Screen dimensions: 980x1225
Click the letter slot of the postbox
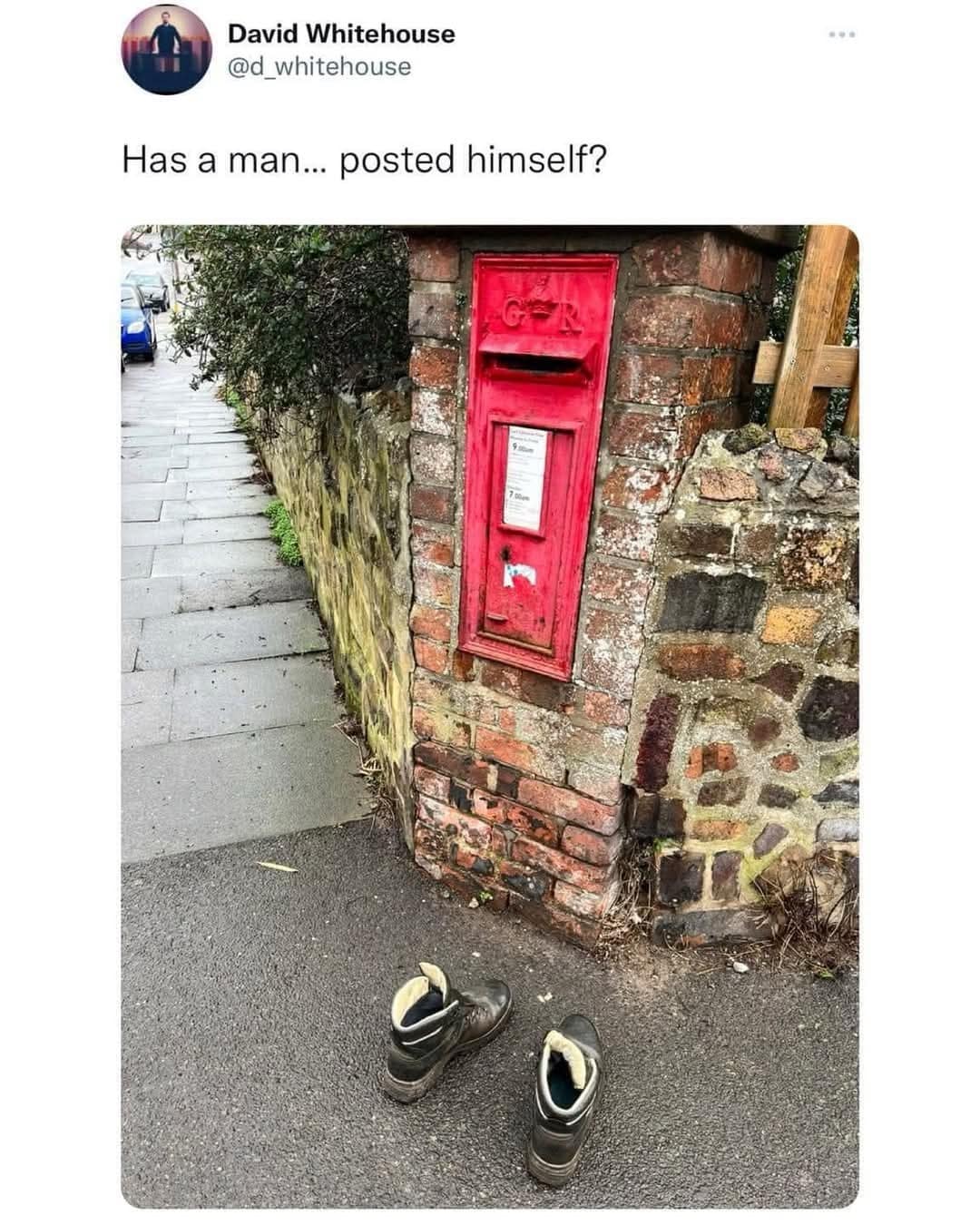537,363
